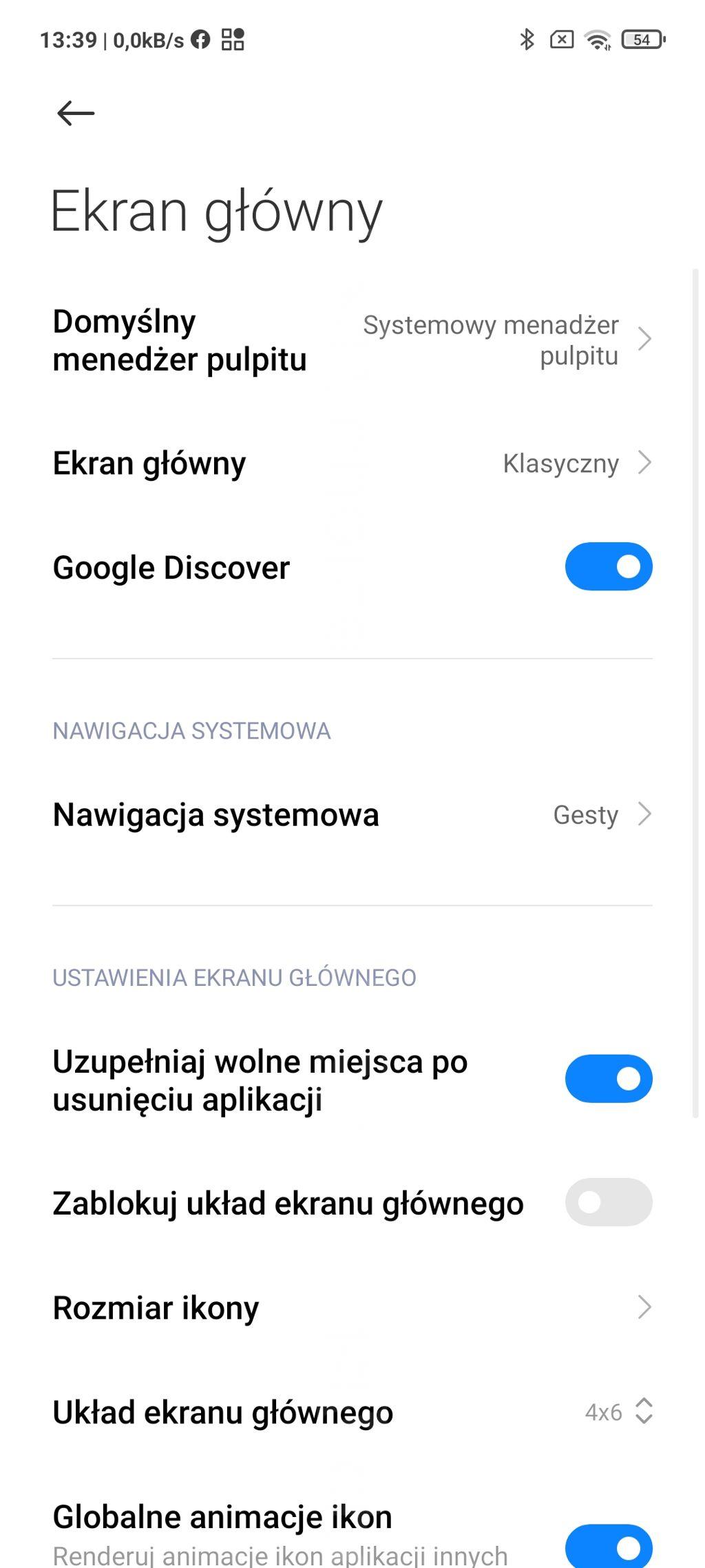
Task: Disable the Google Discover switch
Action: pos(608,566)
